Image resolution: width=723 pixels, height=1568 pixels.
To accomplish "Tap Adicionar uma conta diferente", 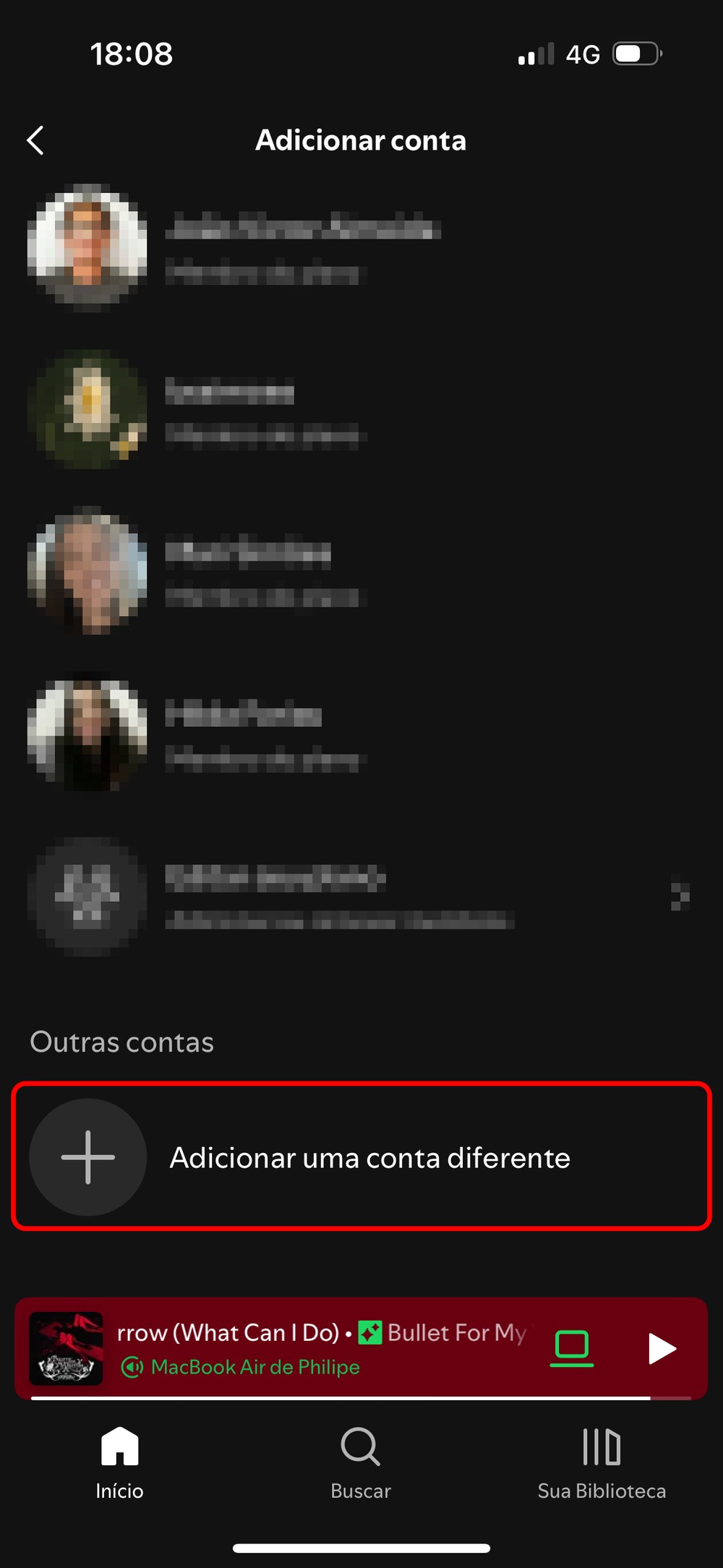I will click(x=361, y=1157).
